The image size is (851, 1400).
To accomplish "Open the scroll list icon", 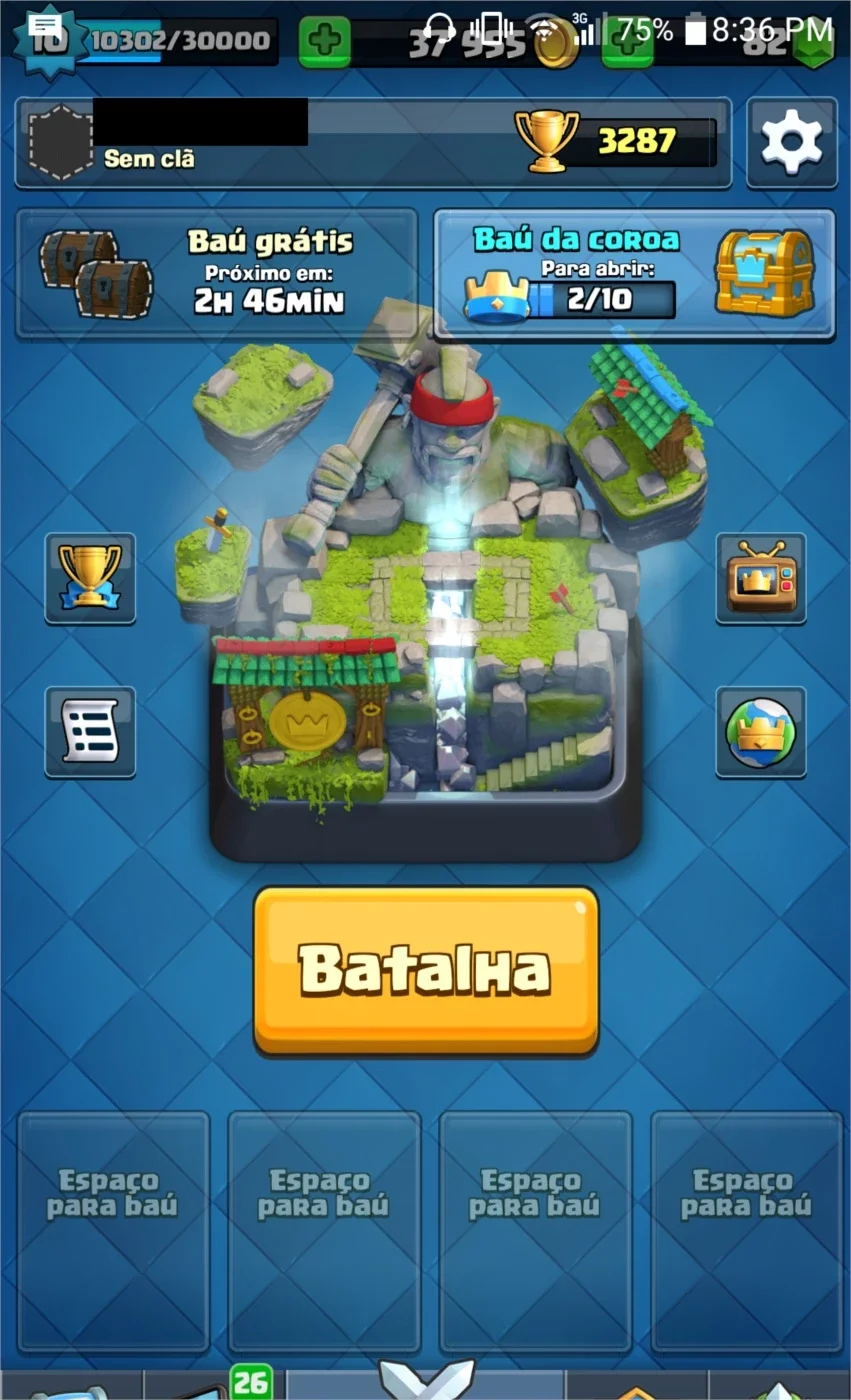I will [90, 732].
